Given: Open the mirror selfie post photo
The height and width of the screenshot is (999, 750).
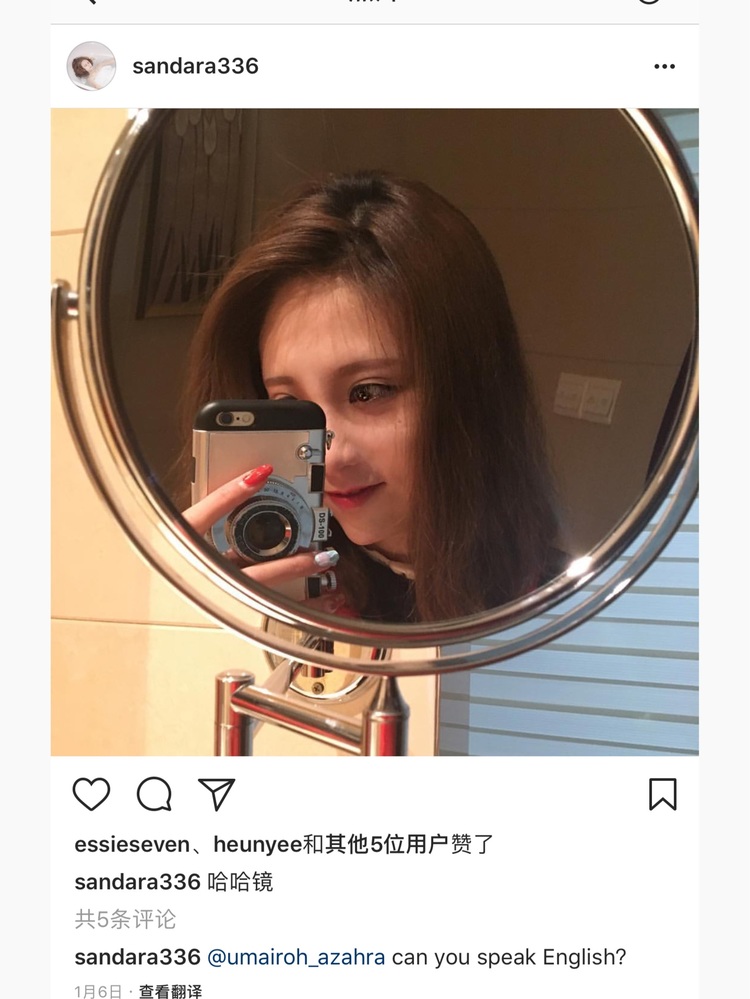Looking at the screenshot, I should pyautogui.click(x=375, y=430).
